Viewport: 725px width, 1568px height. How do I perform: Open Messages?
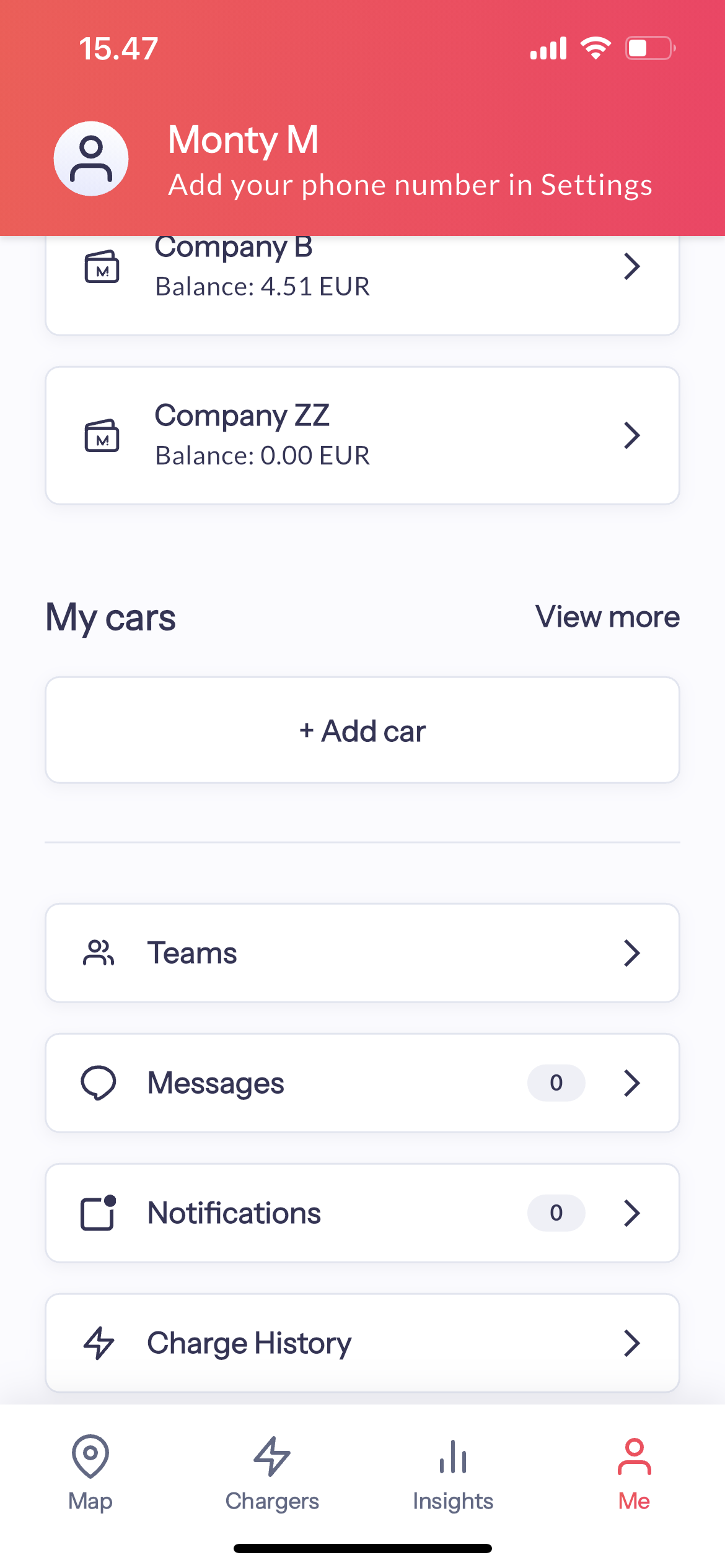(362, 1083)
